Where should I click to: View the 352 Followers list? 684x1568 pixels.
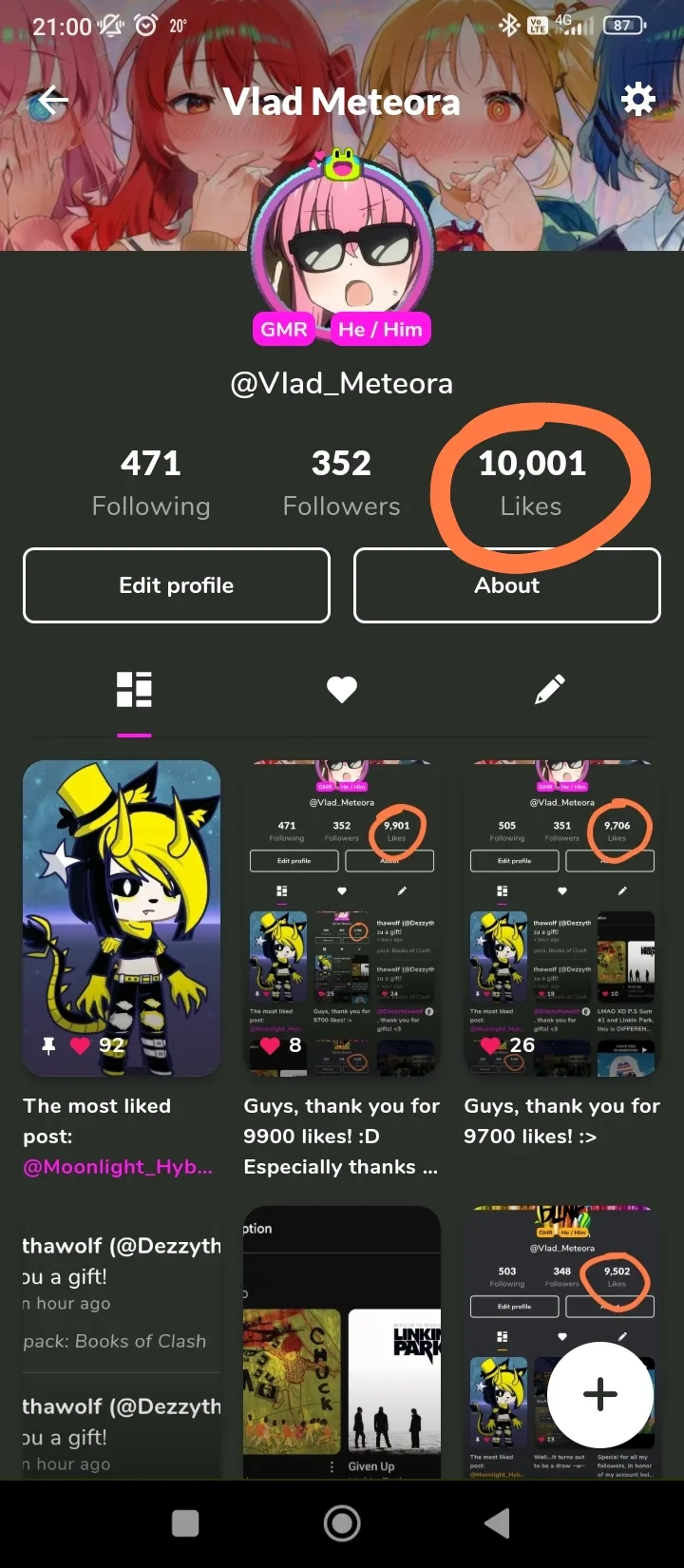(x=342, y=483)
